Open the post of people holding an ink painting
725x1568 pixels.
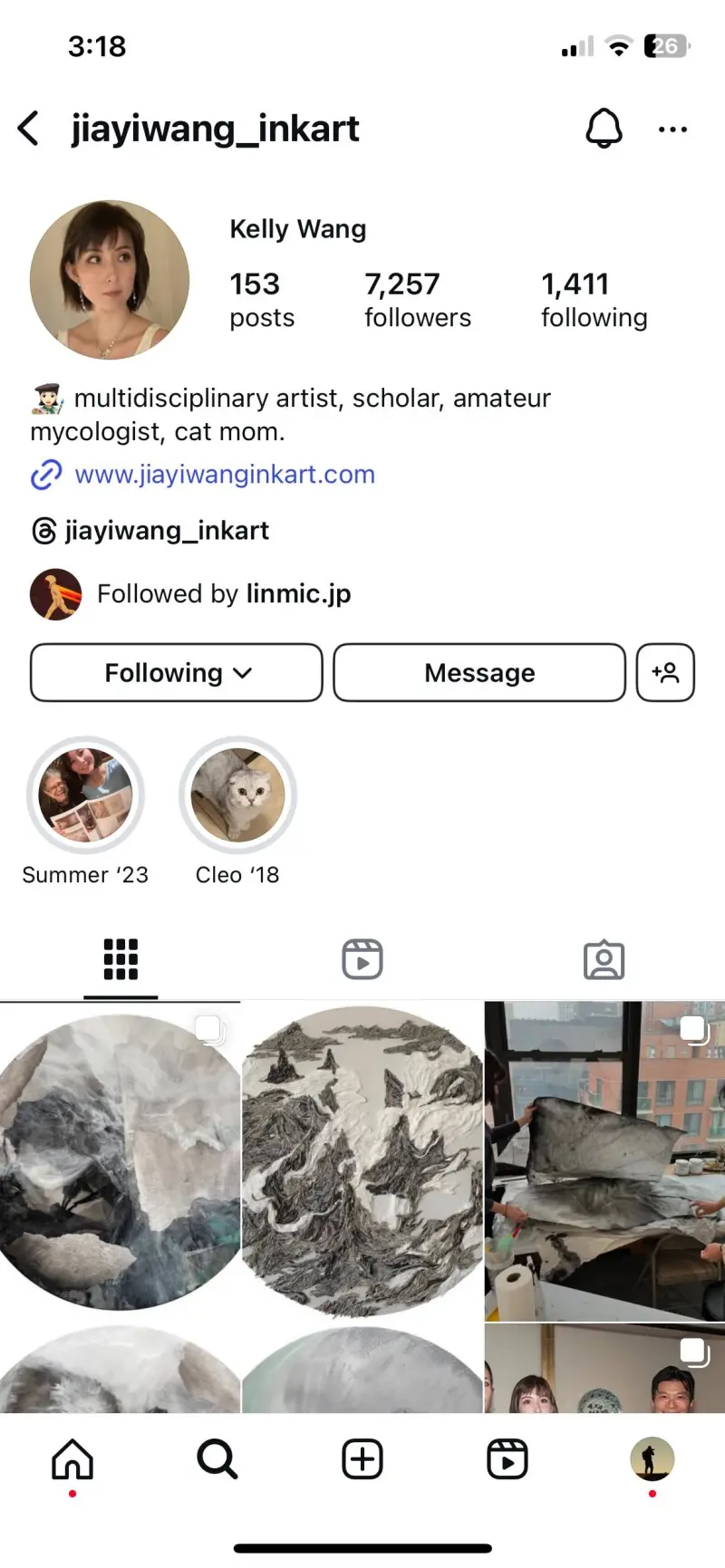[x=604, y=1160]
